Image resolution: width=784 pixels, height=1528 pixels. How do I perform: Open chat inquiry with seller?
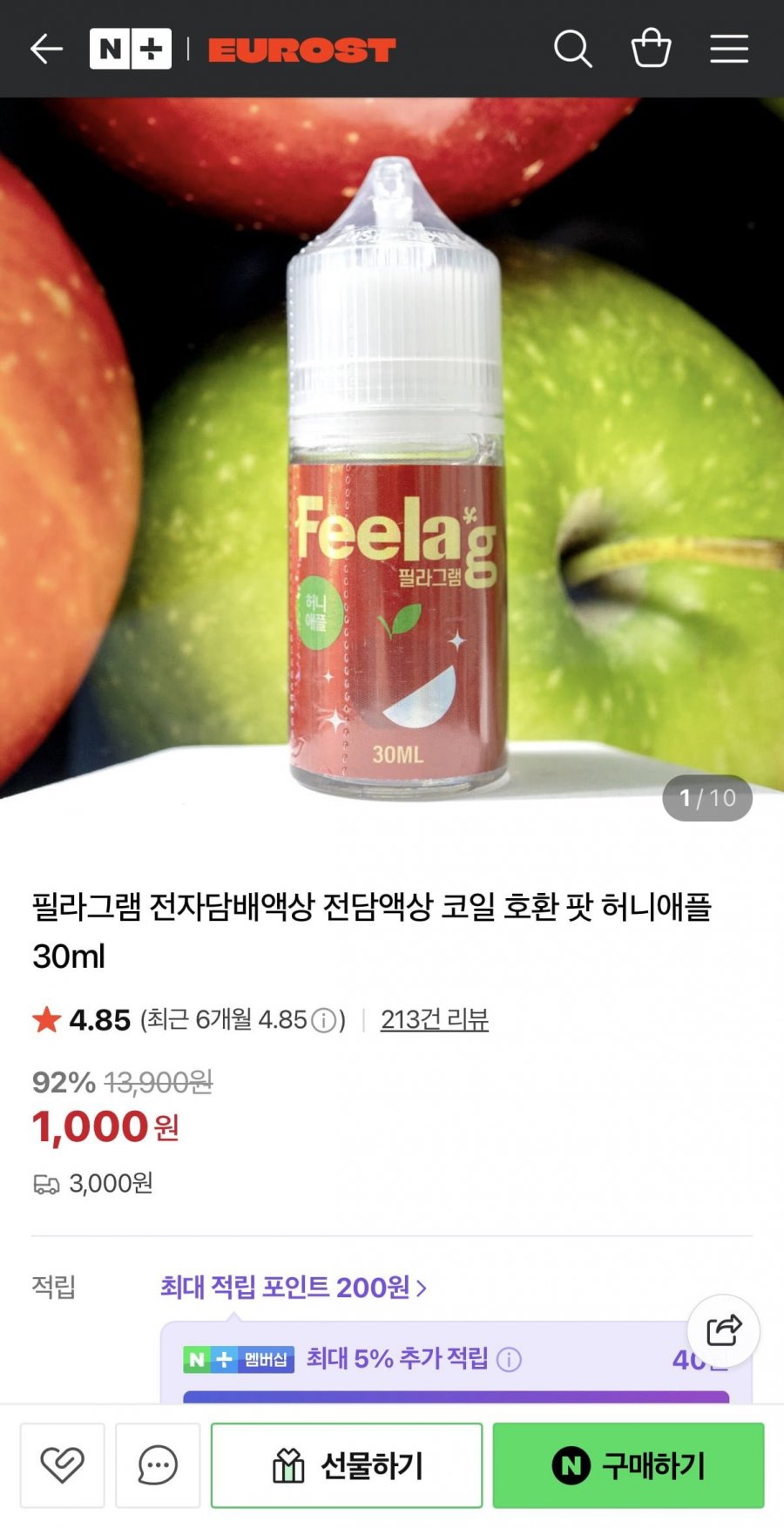[x=158, y=1465]
